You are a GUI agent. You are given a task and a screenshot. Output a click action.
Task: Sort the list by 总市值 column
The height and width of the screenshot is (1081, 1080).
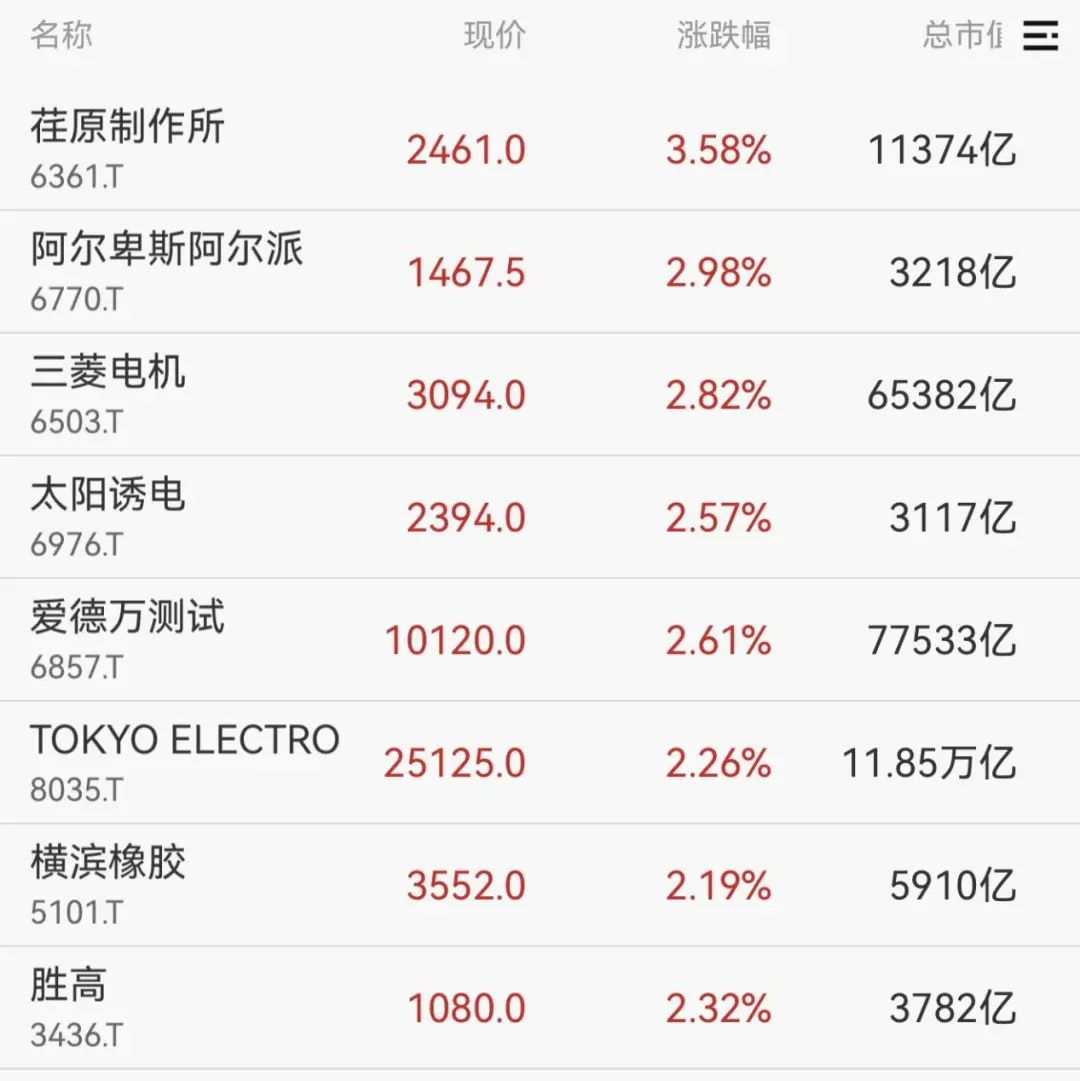[962, 37]
